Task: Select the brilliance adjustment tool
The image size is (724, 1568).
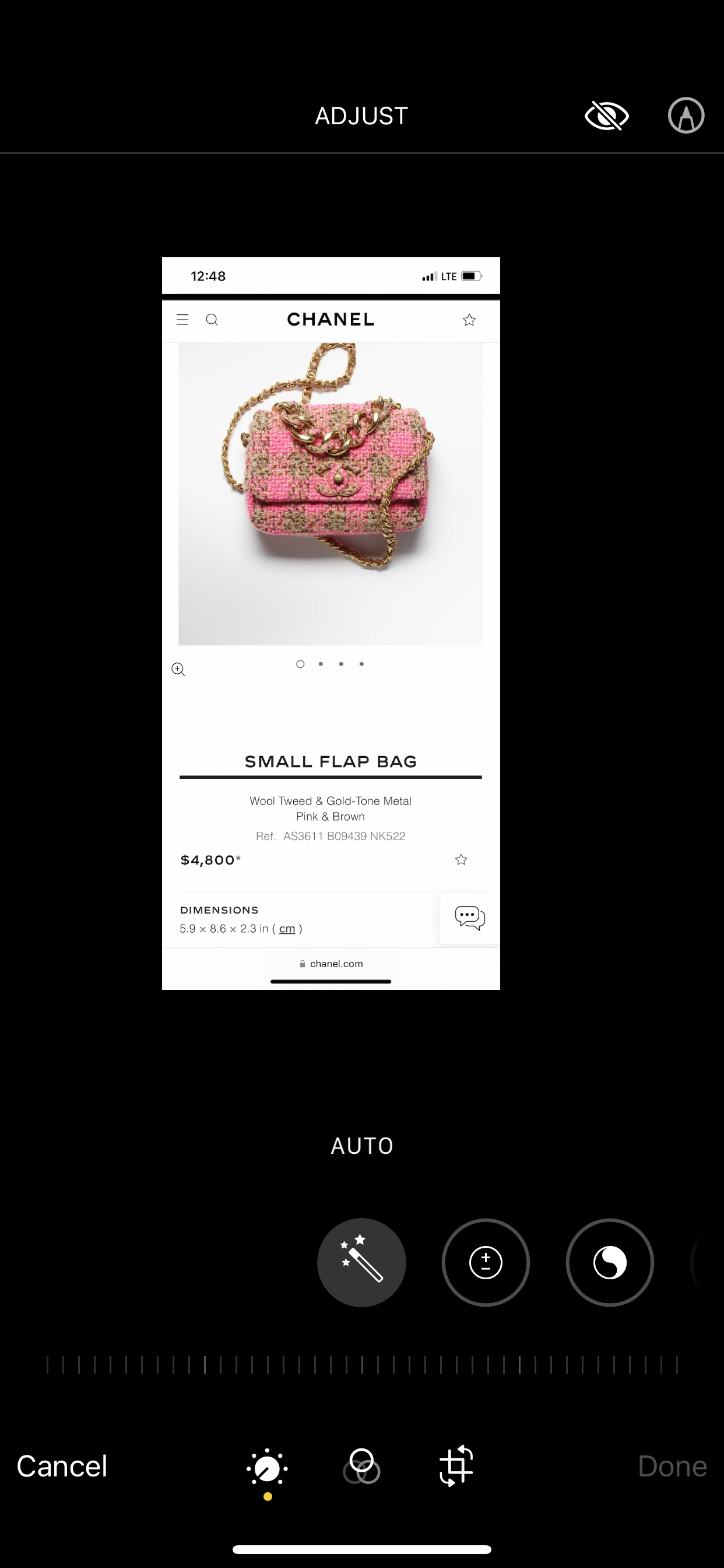Action: (x=610, y=1262)
